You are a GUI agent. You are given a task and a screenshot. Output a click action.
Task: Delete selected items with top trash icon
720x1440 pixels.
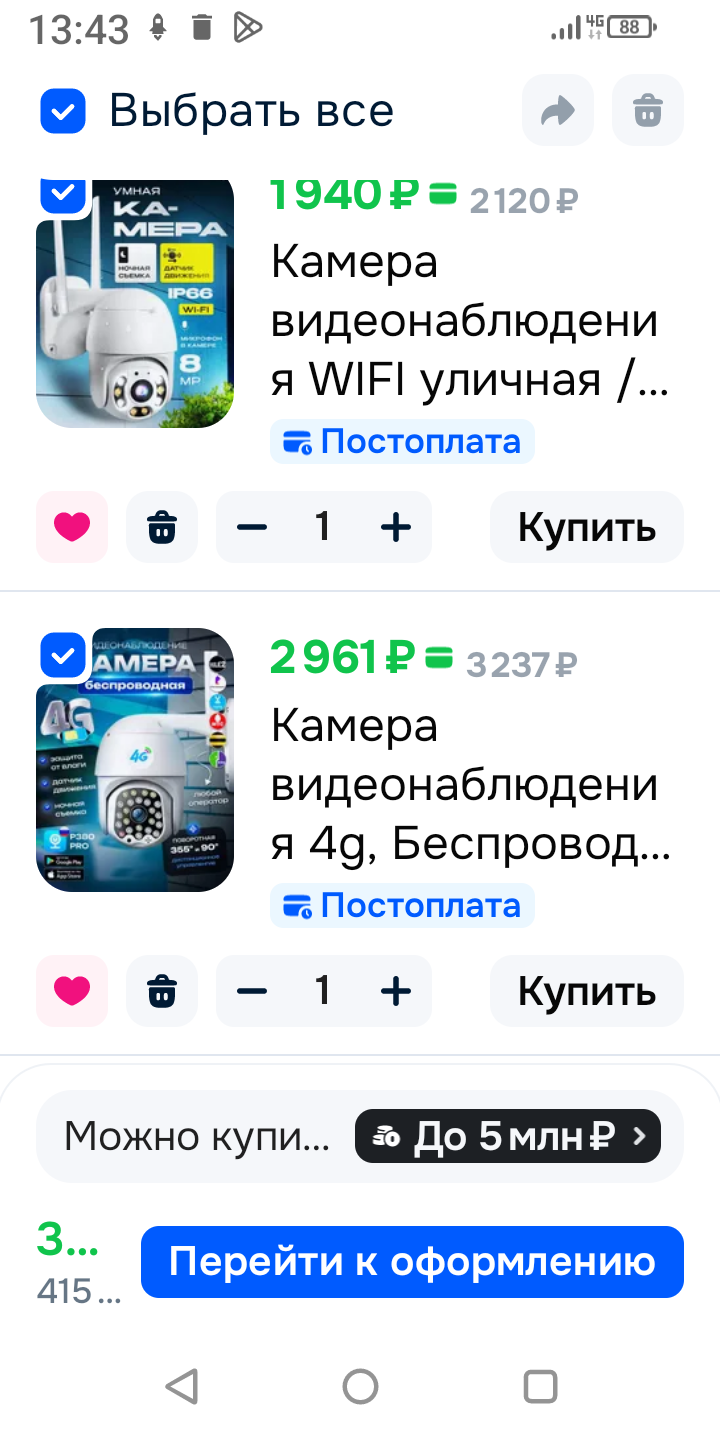(648, 111)
